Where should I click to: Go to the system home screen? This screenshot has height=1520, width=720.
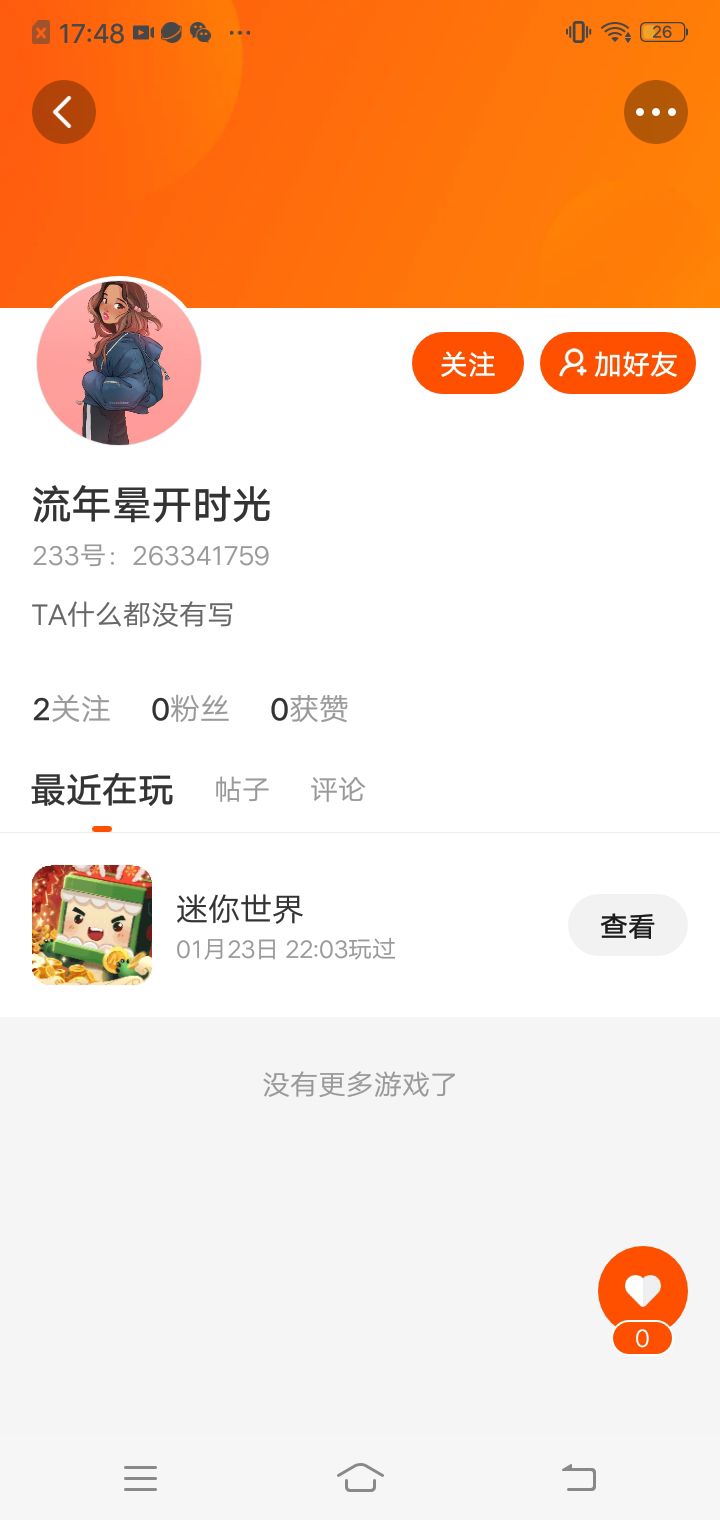(360, 1477)
